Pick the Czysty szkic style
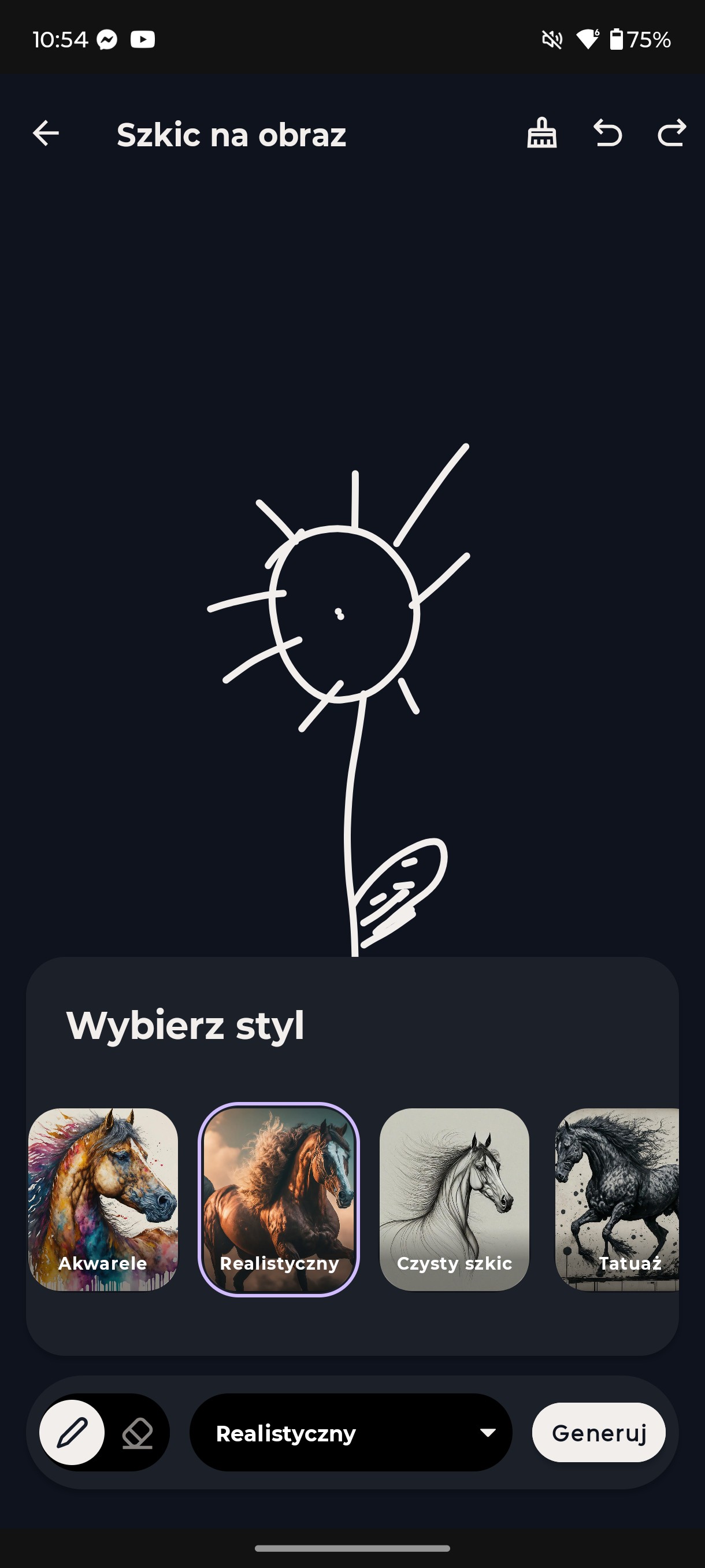The height and width of the screenshot is (1568, 705). 454,1199
